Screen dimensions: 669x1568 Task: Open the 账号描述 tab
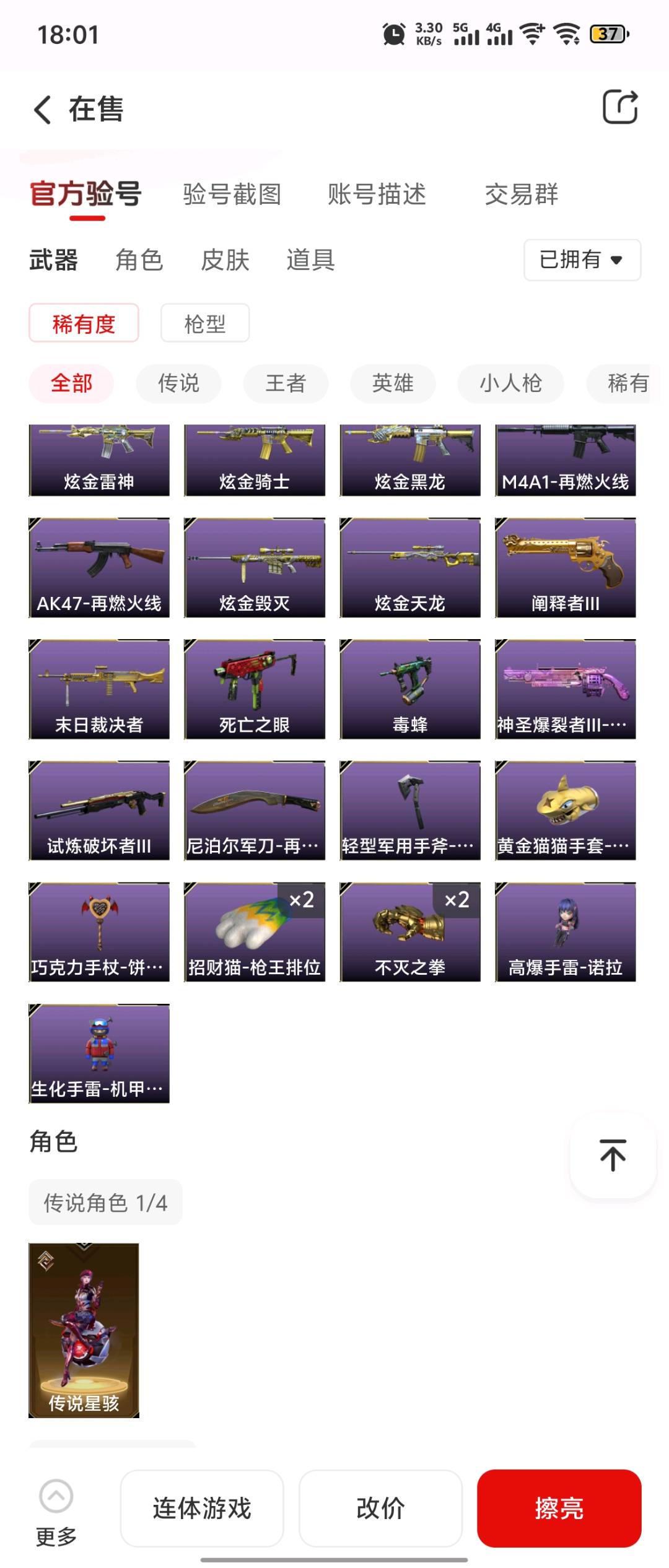coord(377,194)
